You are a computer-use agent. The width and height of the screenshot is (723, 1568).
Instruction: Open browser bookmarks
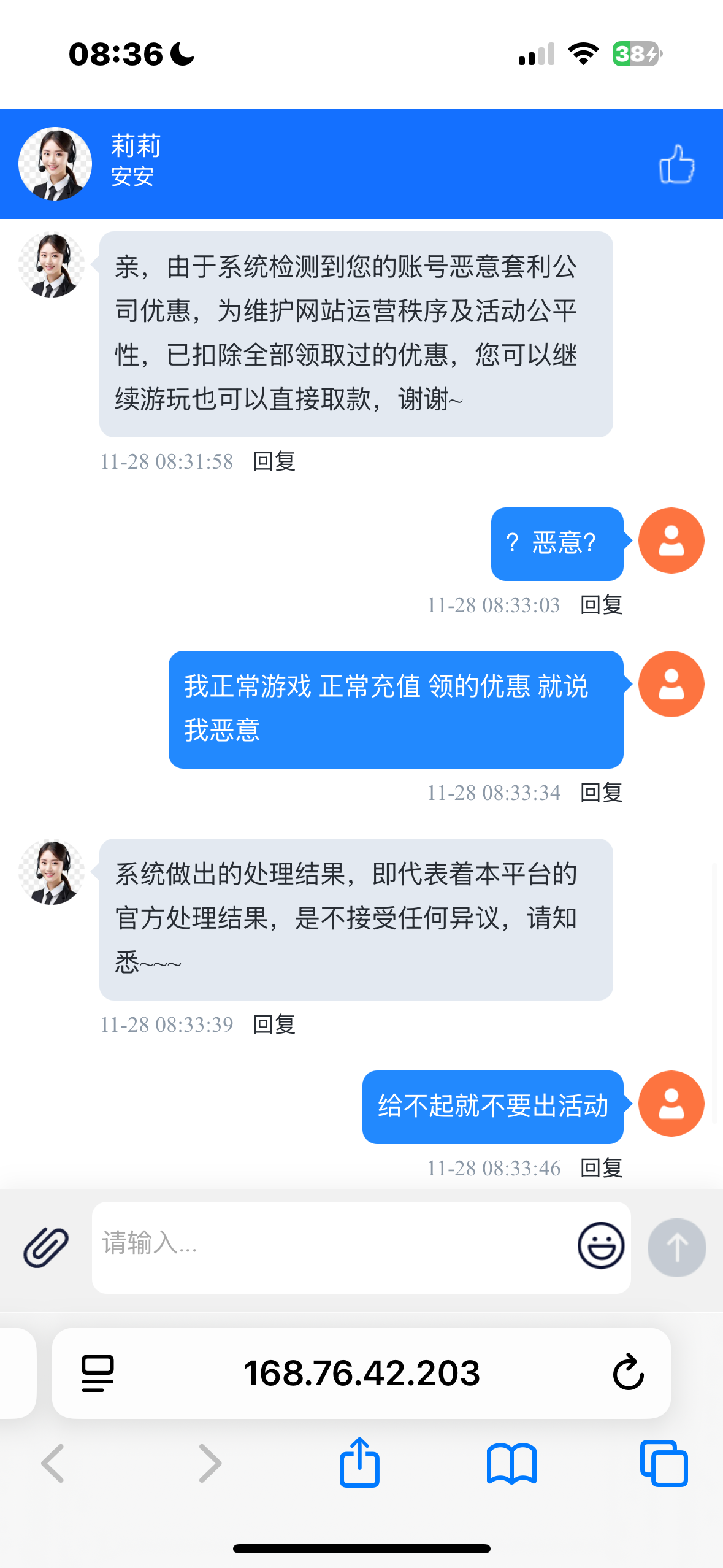click(511, 1464)
